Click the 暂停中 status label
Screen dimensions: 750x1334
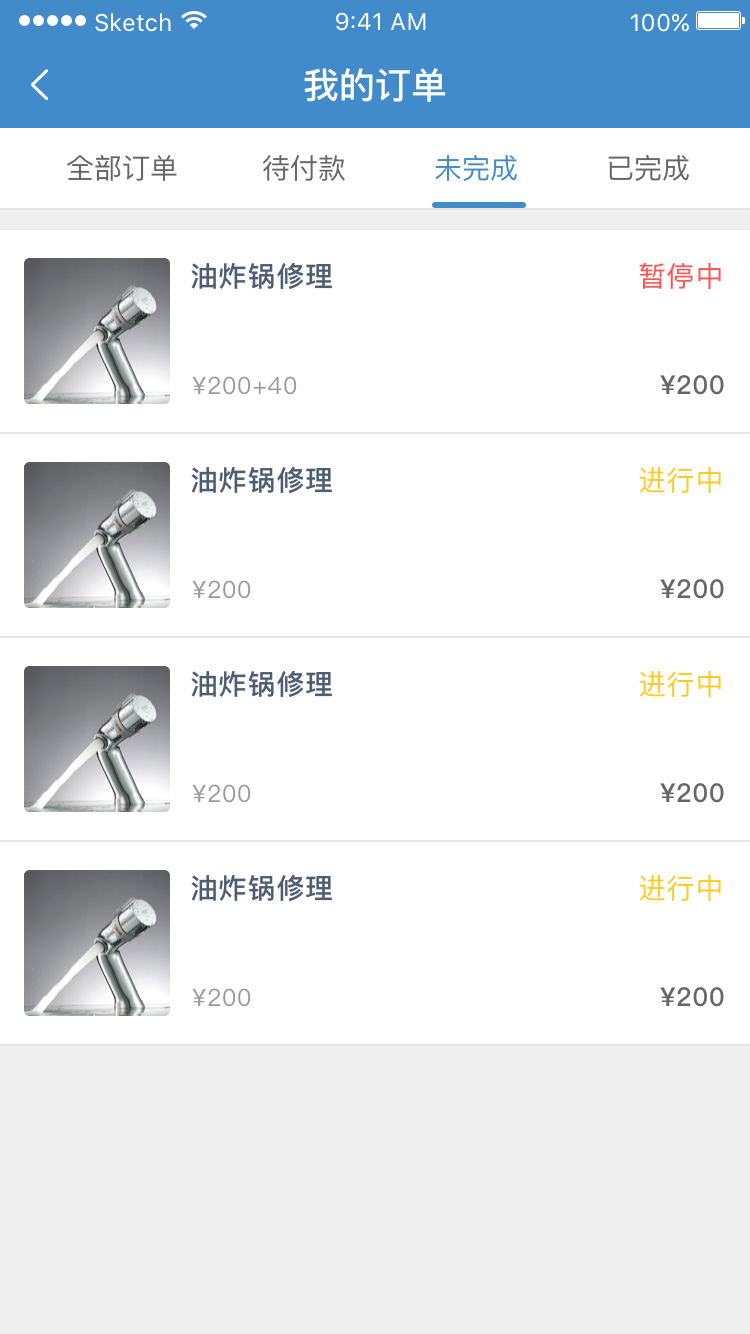pos(680,277)
